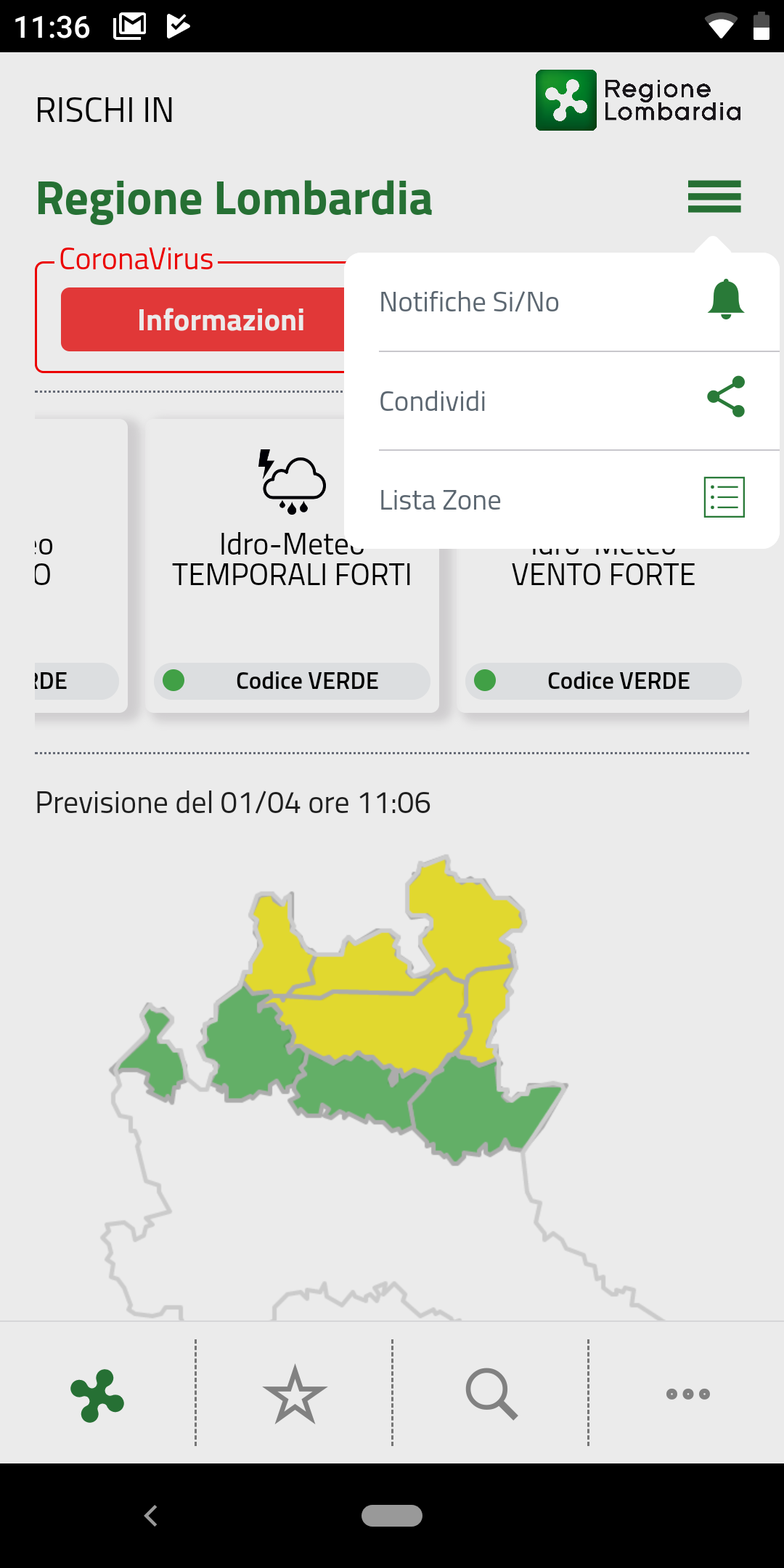
Task: Switch to the Regione Lombardia home tab
Action: 97,1395
